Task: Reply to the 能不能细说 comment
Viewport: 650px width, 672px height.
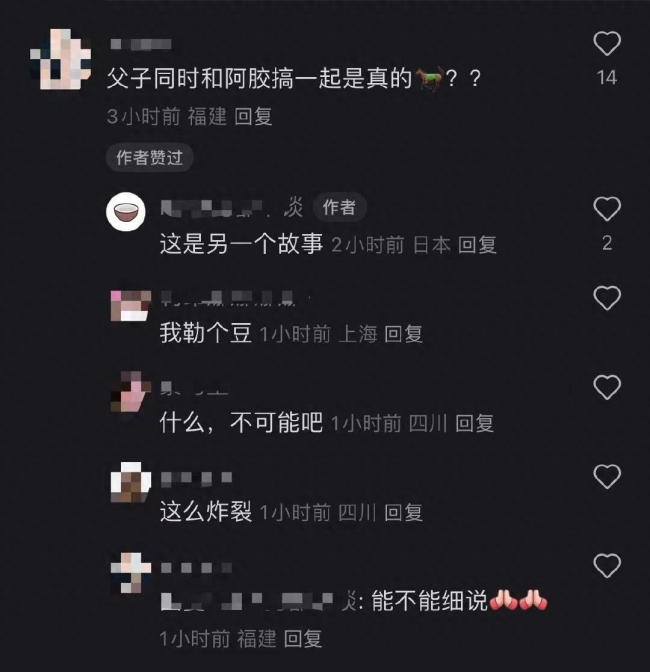Action: point(303,637)
